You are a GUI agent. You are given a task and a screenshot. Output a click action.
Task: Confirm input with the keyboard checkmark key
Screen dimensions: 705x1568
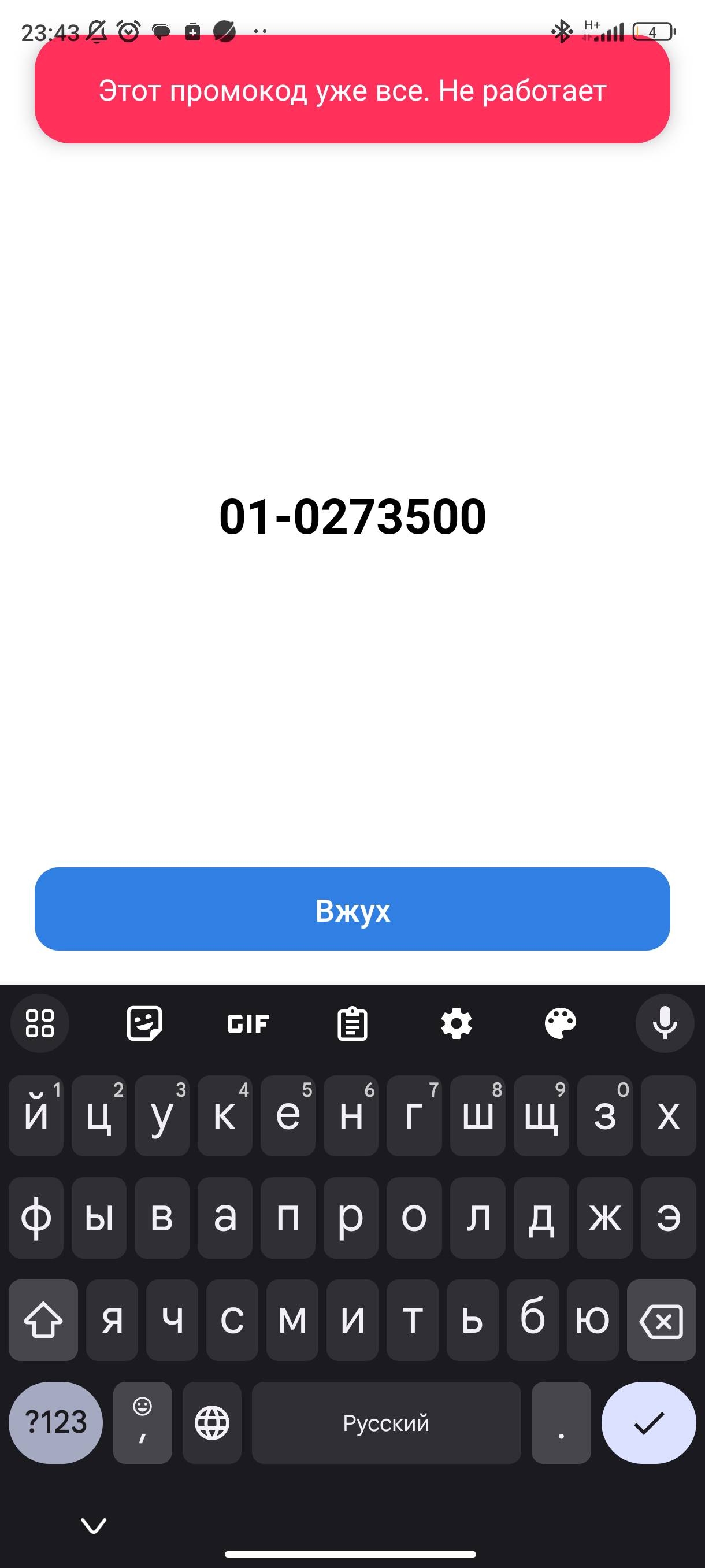click(648, 1422)
